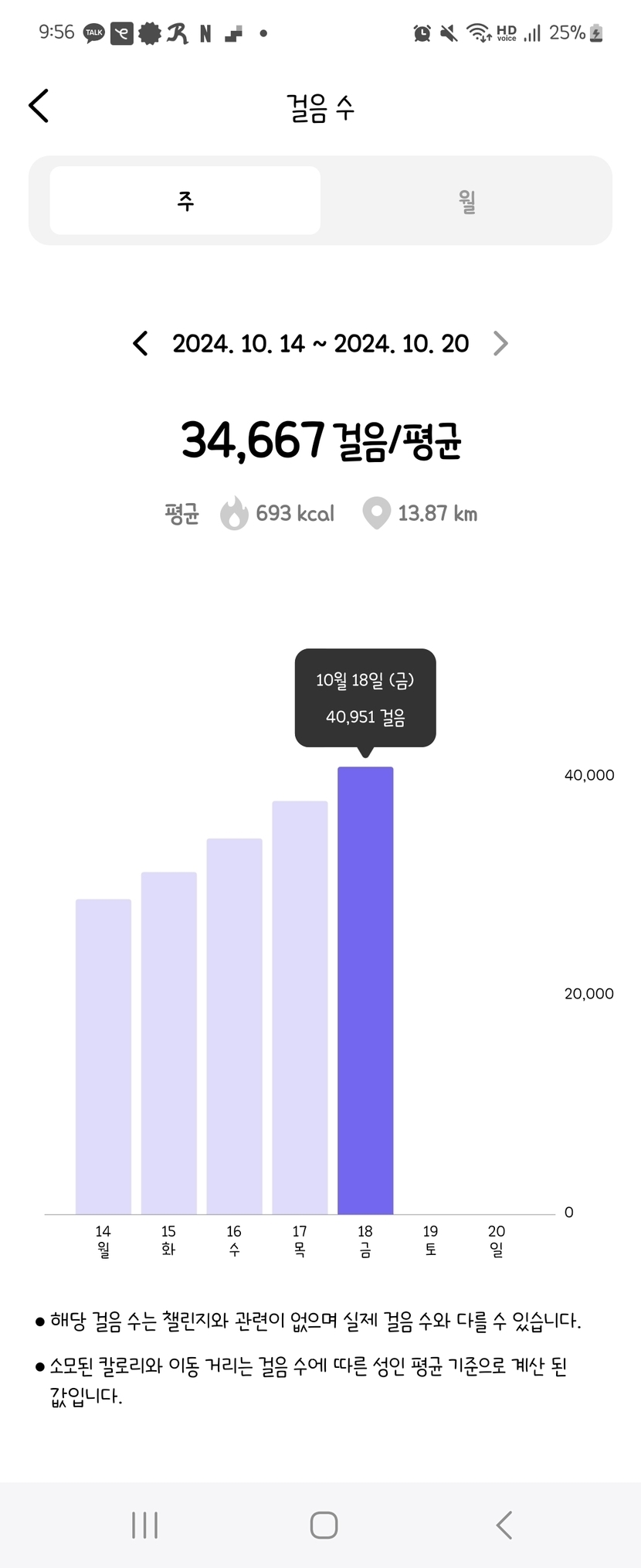This screenshot has width=641, height=1568.
Task: Select the 주 (weekly) tab
Action: tap(185, 201)
